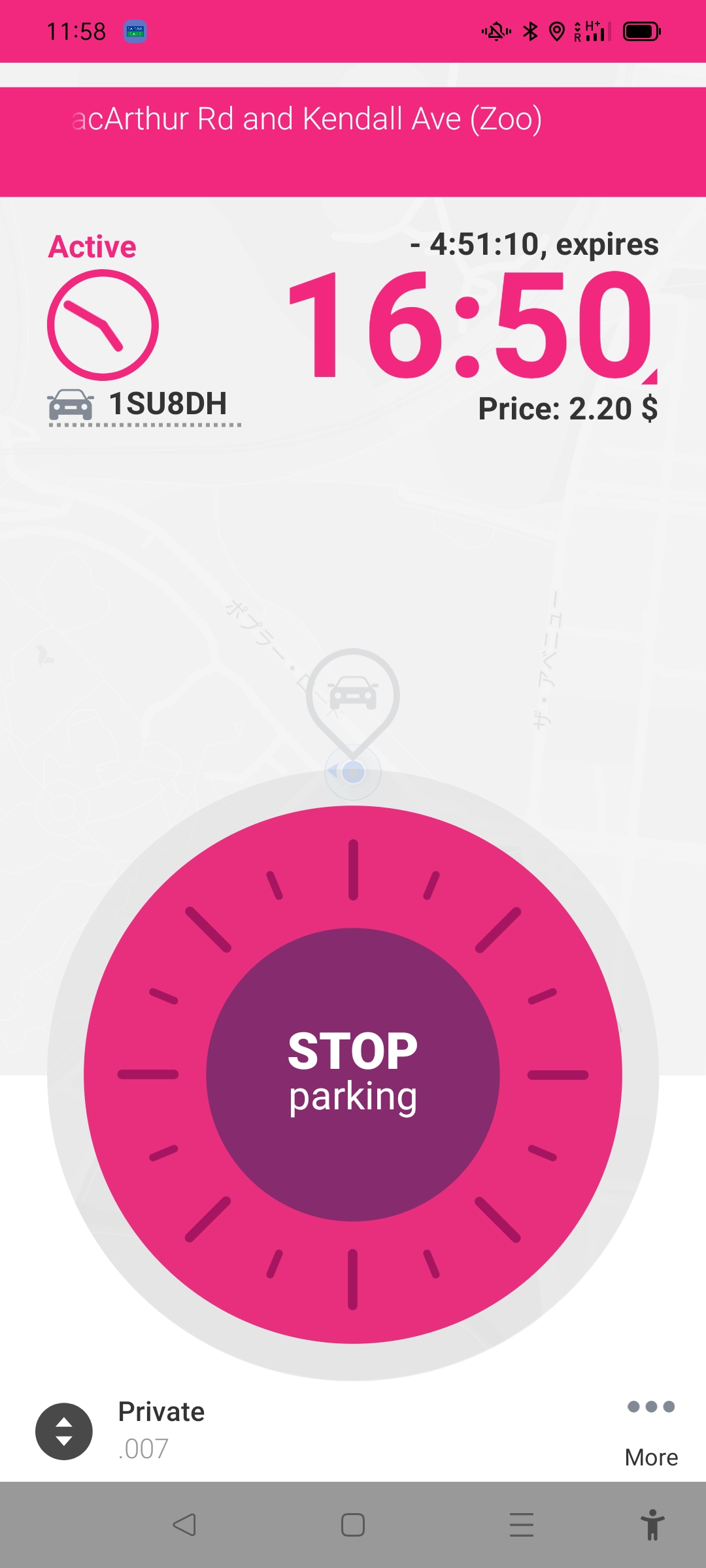This screenshot has height=1568, width=706.
Task: Go to the system home screen
Action: (x=353, y=1525)
